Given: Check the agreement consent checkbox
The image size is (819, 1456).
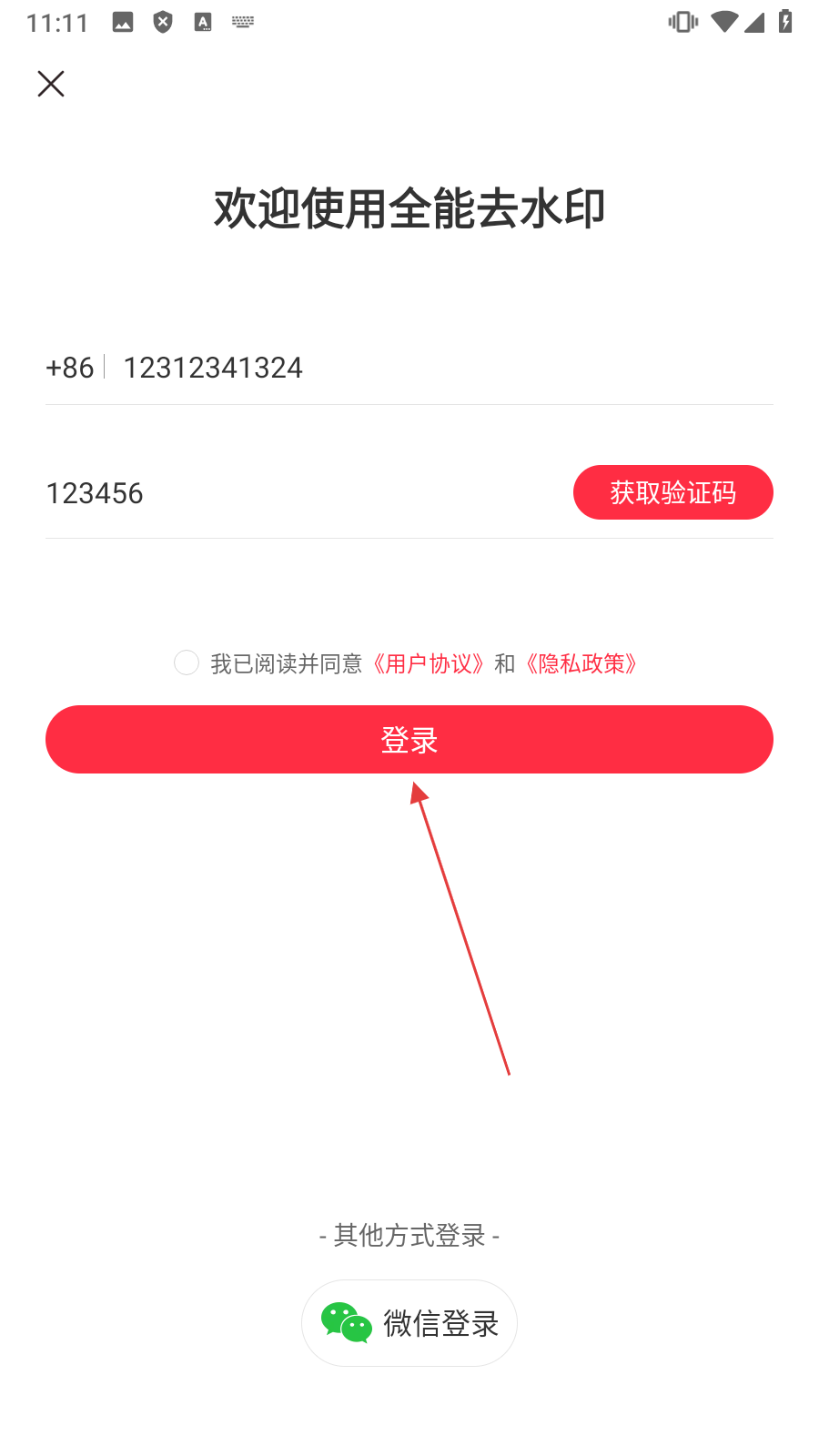Looking at the screenshot, I should click(187, 662).
